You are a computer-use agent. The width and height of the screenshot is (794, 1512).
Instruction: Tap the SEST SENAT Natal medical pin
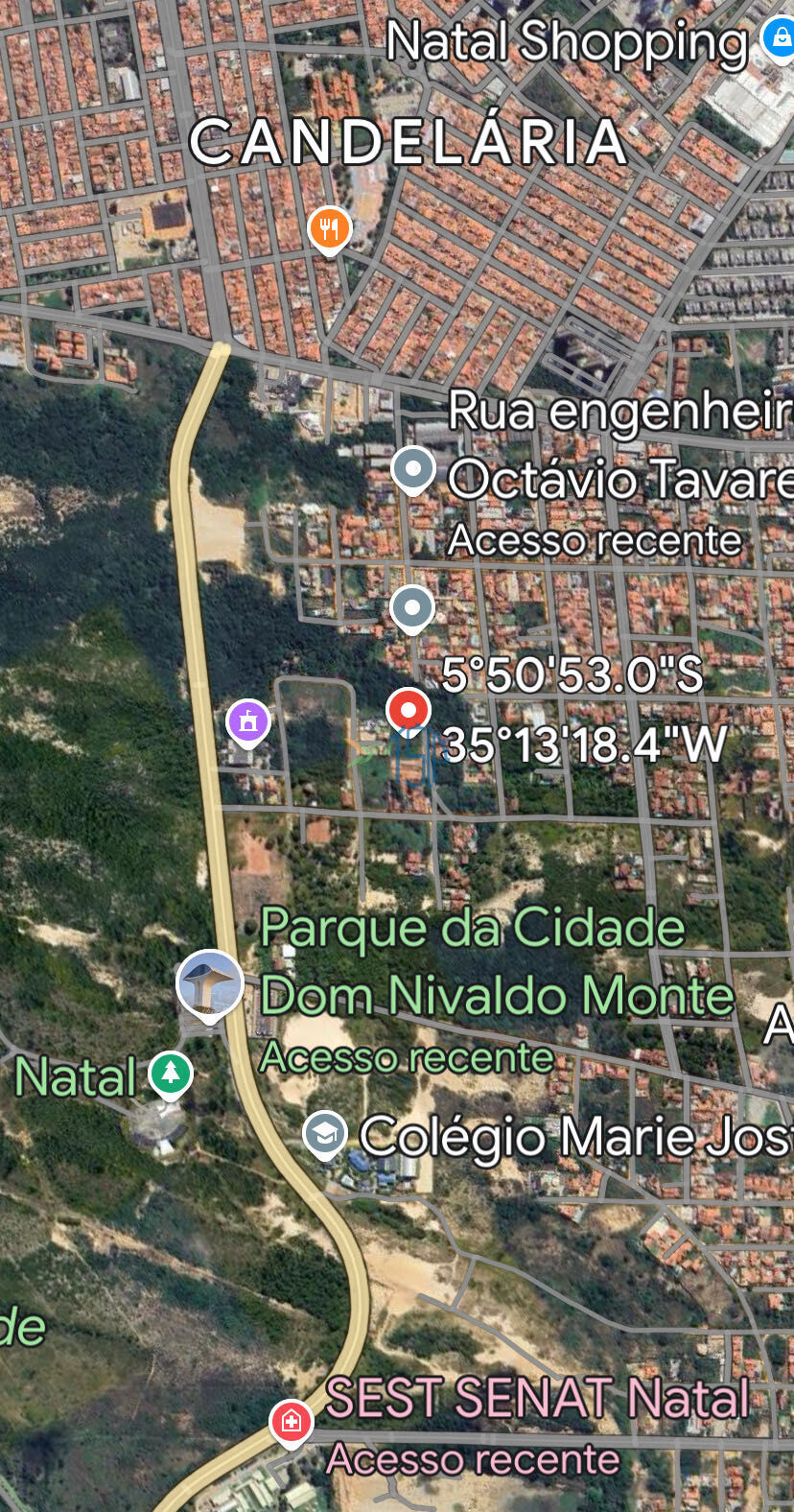pyautogui.click(x=292, y=1421)
